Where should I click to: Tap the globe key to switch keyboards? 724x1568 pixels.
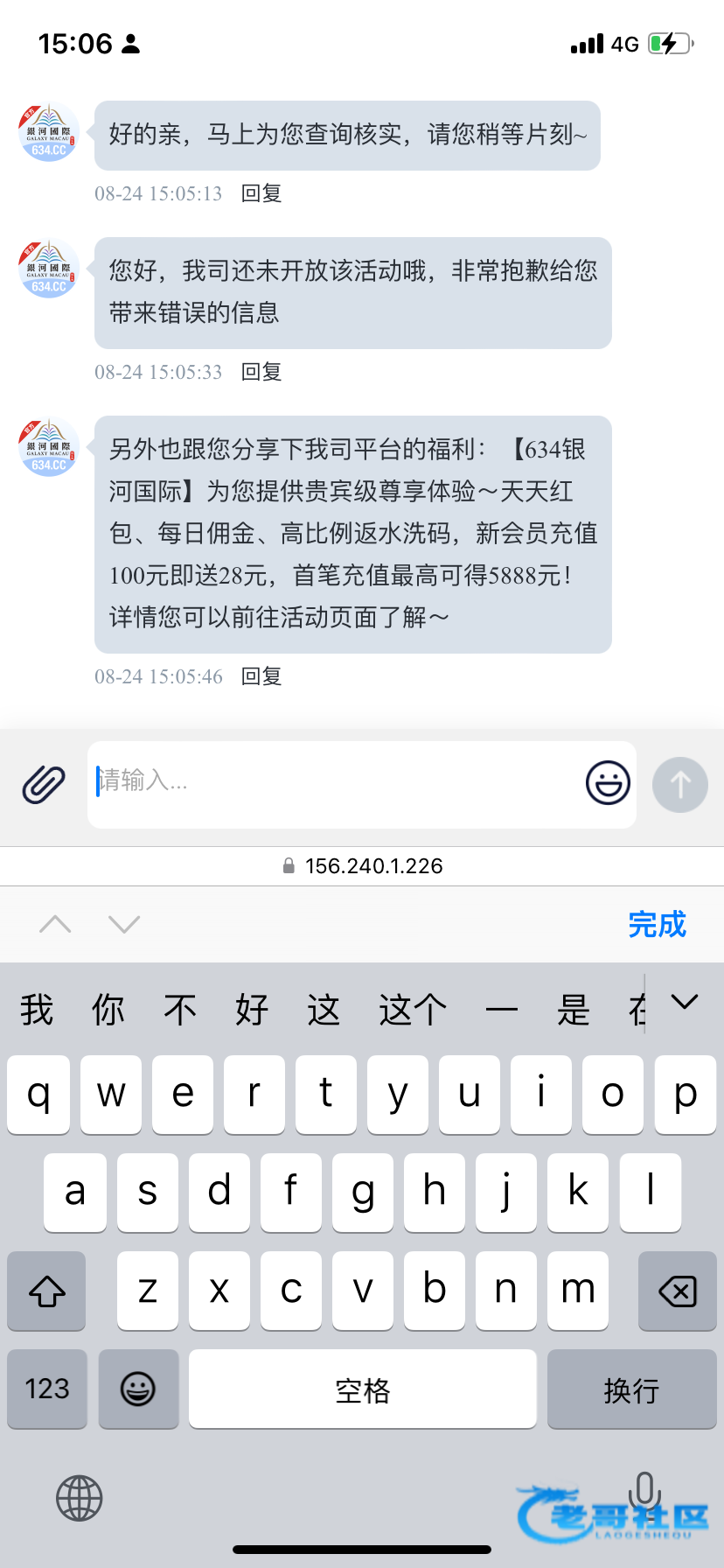80,1498
